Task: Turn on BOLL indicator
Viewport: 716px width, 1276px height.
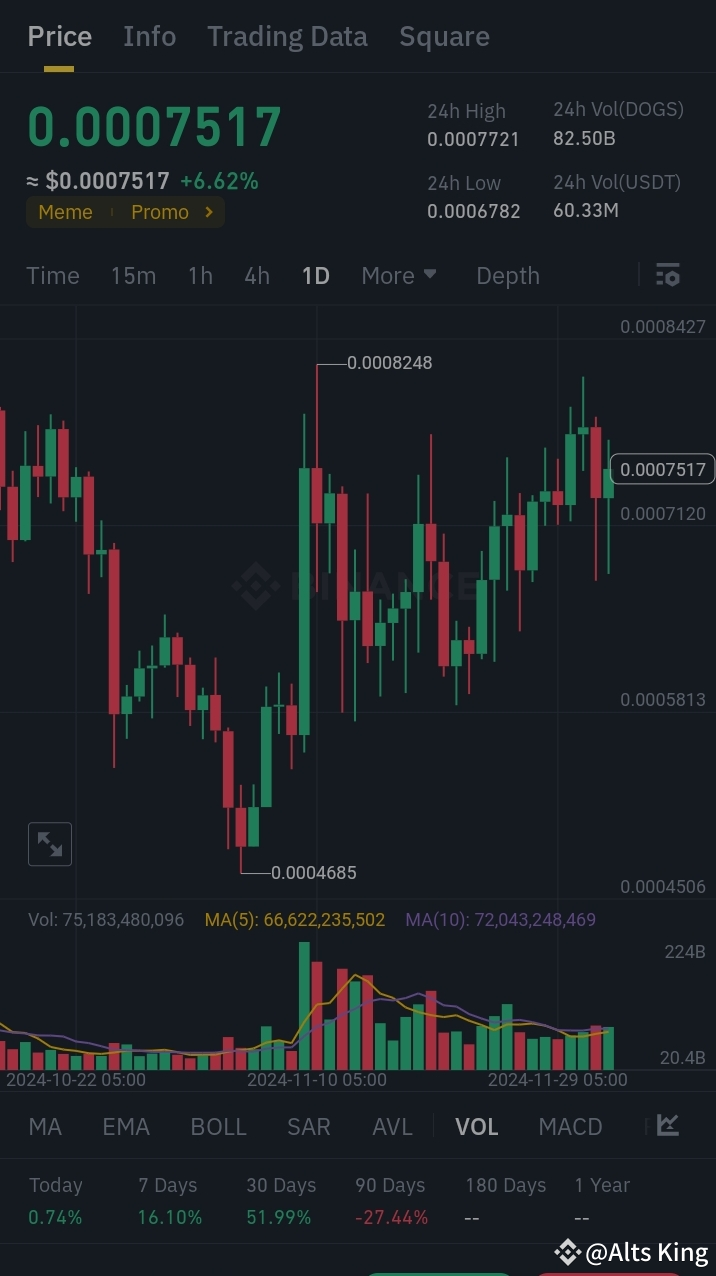Action: [218, 1127]
